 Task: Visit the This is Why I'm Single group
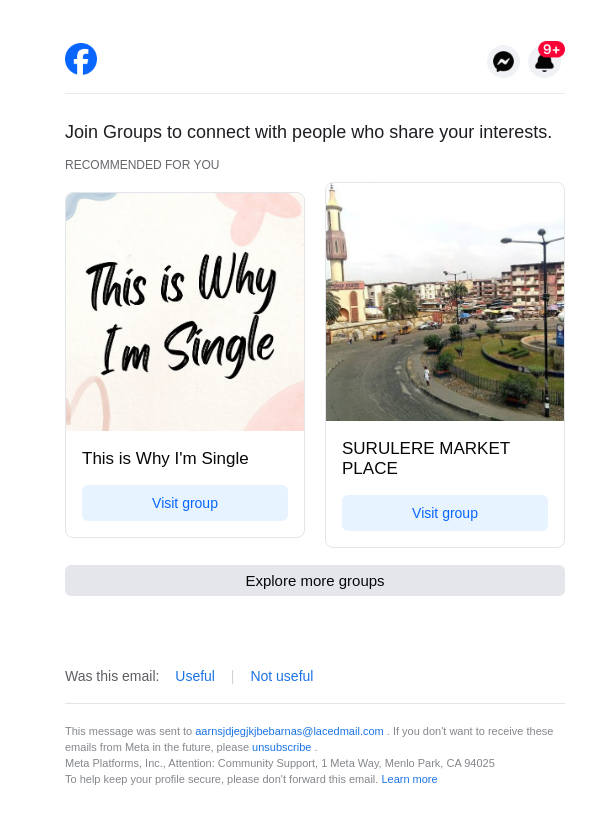[185, 503]
